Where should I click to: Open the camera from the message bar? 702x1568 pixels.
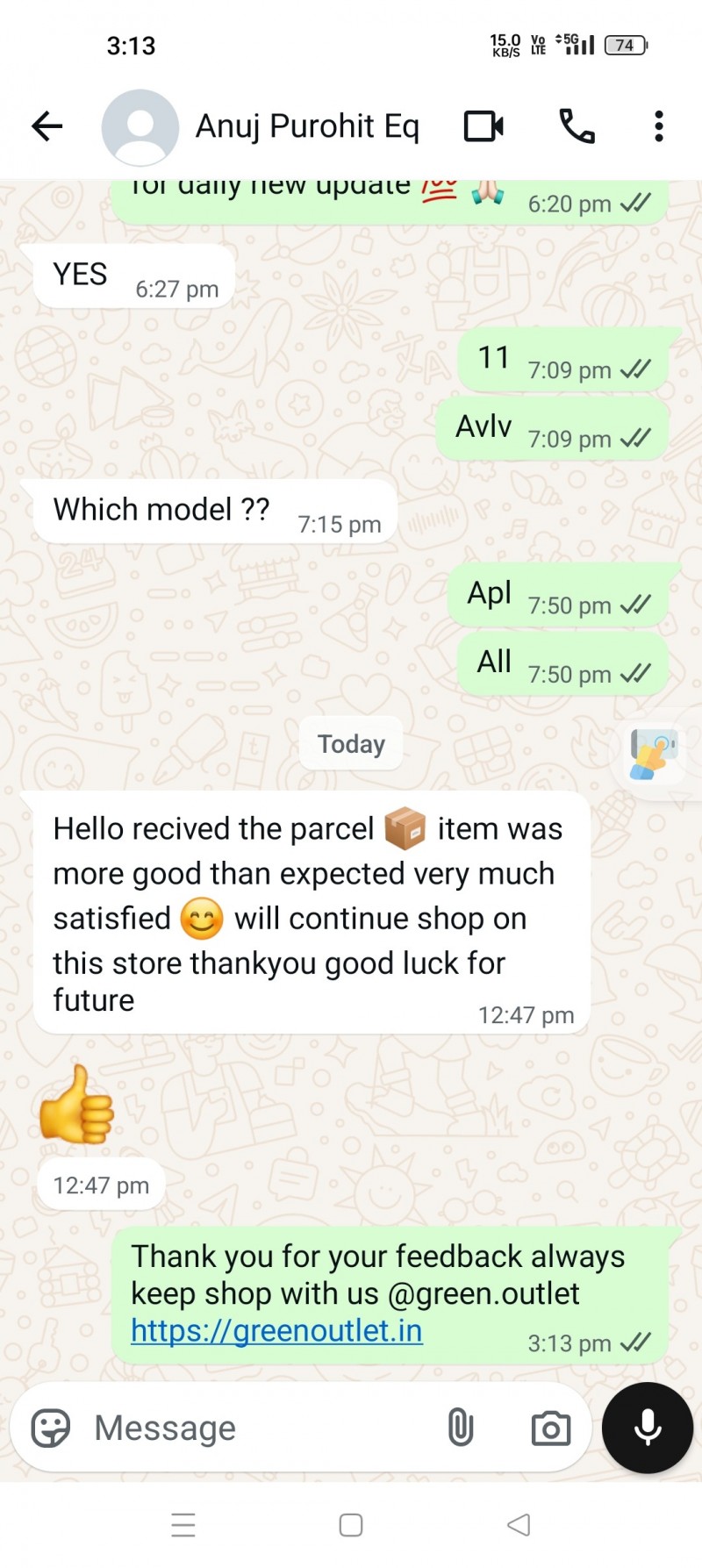[x=550, y=1428]
